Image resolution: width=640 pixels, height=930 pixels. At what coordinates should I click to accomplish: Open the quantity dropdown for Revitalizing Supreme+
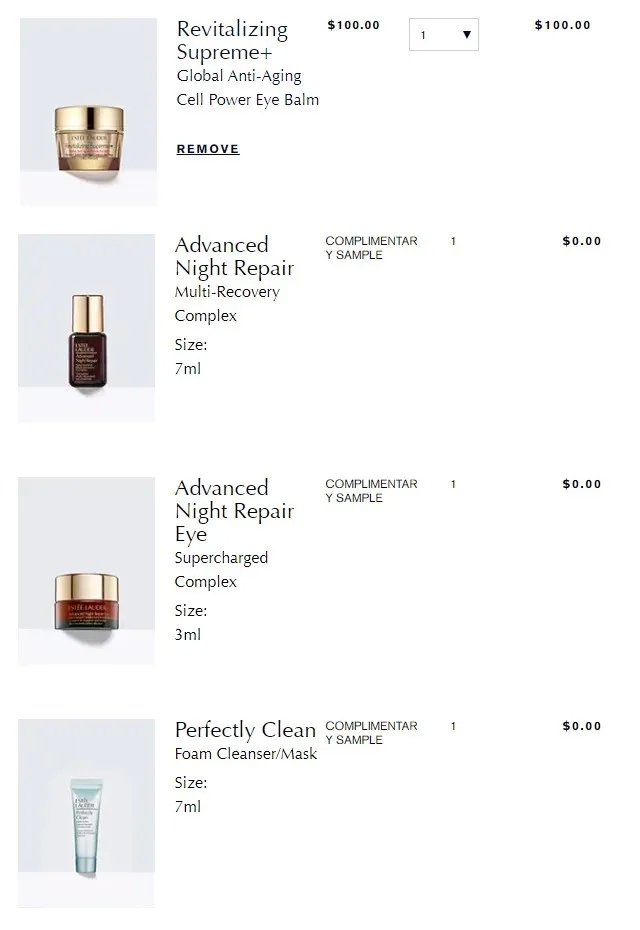tap(444, 35)
